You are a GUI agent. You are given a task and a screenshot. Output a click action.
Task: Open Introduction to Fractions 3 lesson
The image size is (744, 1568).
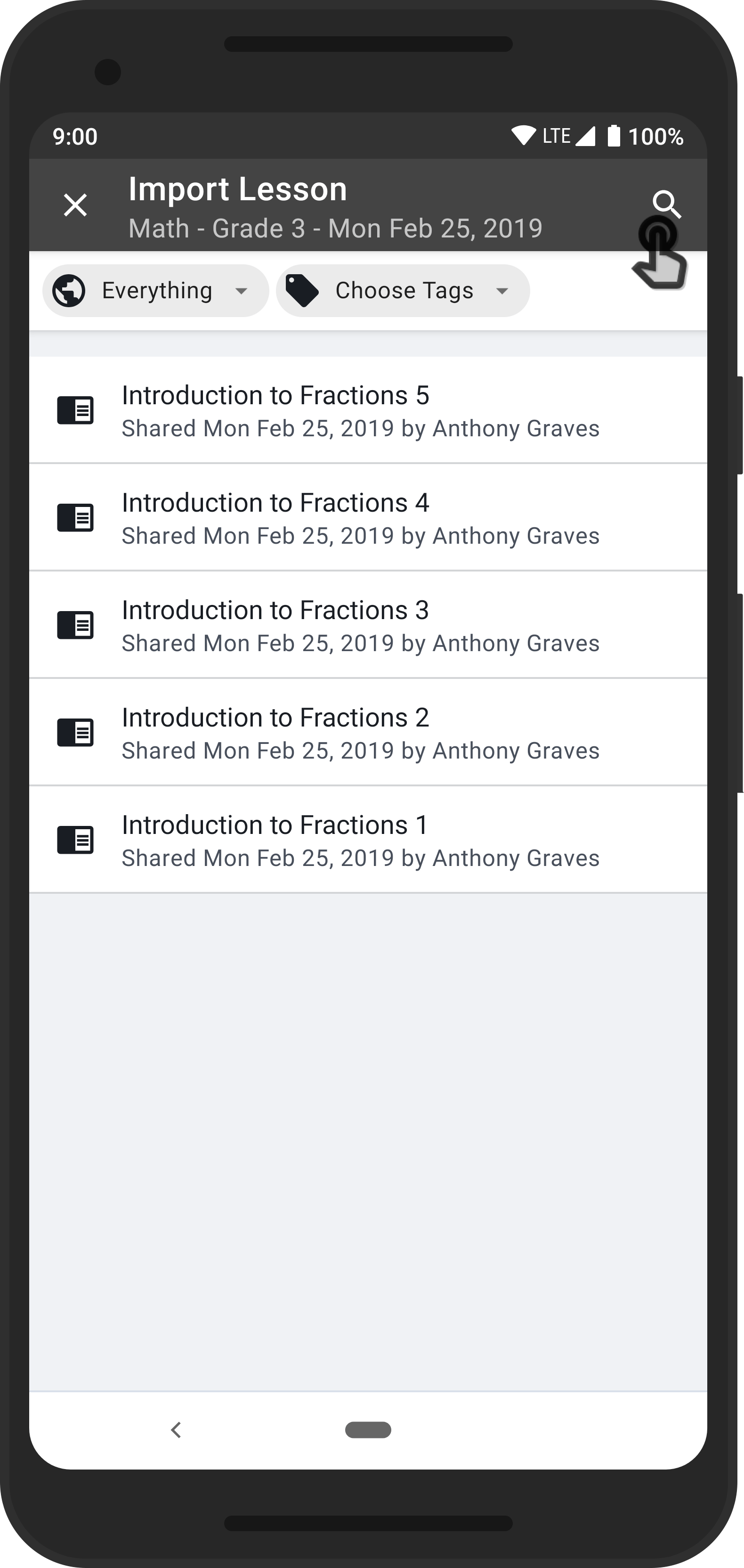pos(368,625)
